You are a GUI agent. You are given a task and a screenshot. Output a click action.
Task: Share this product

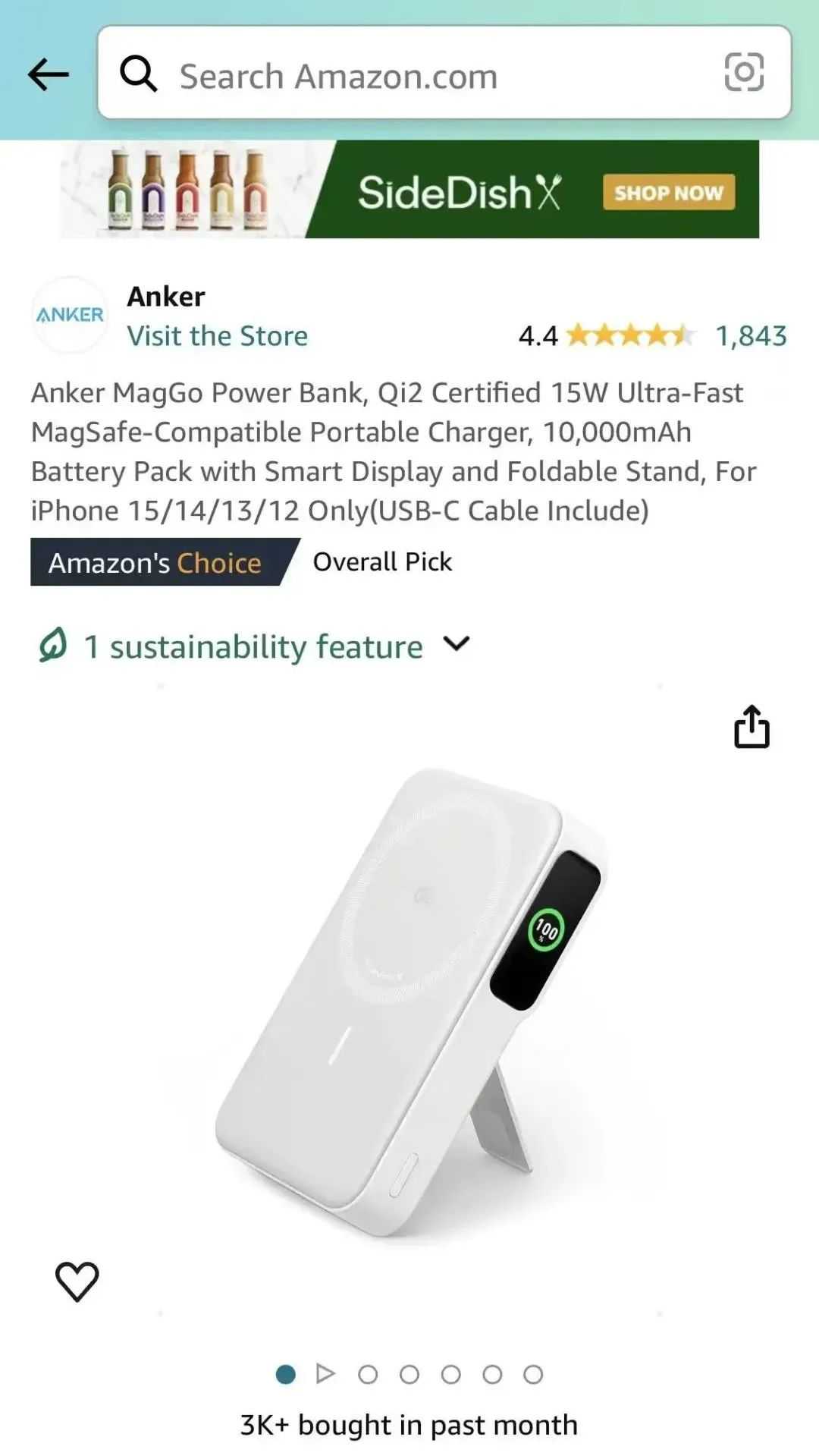752,727
